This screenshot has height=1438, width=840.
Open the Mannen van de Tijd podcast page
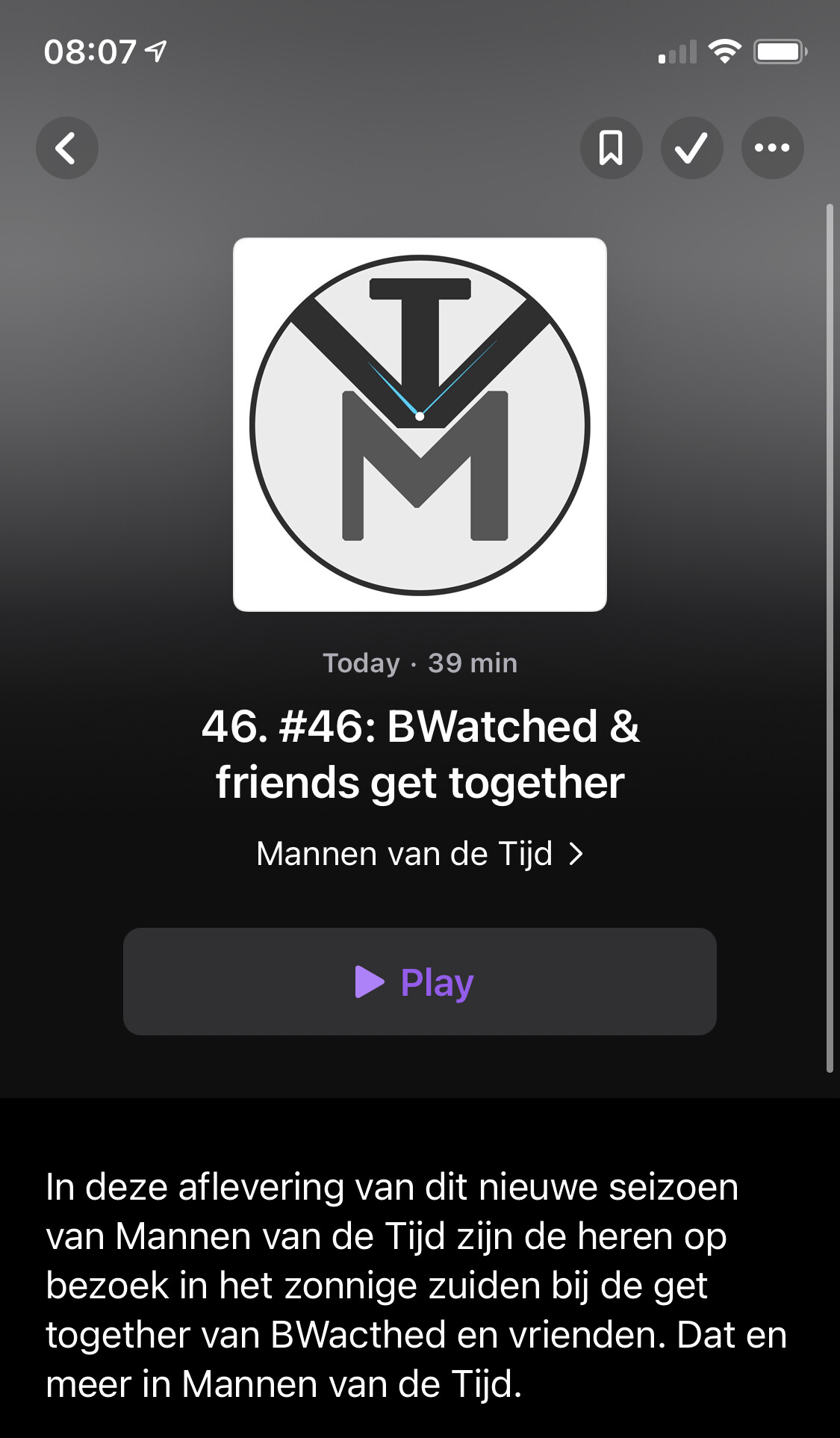pos(420,854)
